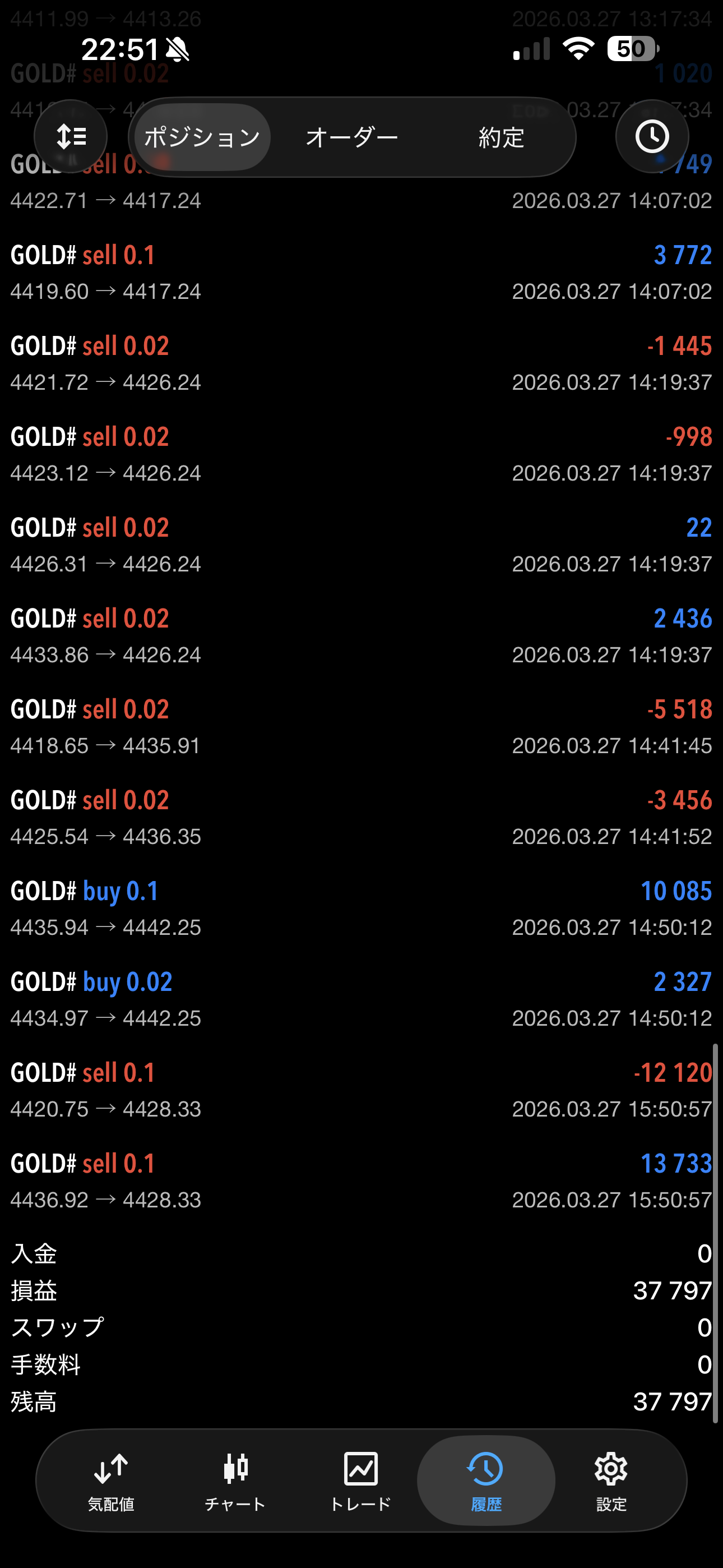
Task: Go to the 気配値 quotes tab
Action: pos(111,1481)
